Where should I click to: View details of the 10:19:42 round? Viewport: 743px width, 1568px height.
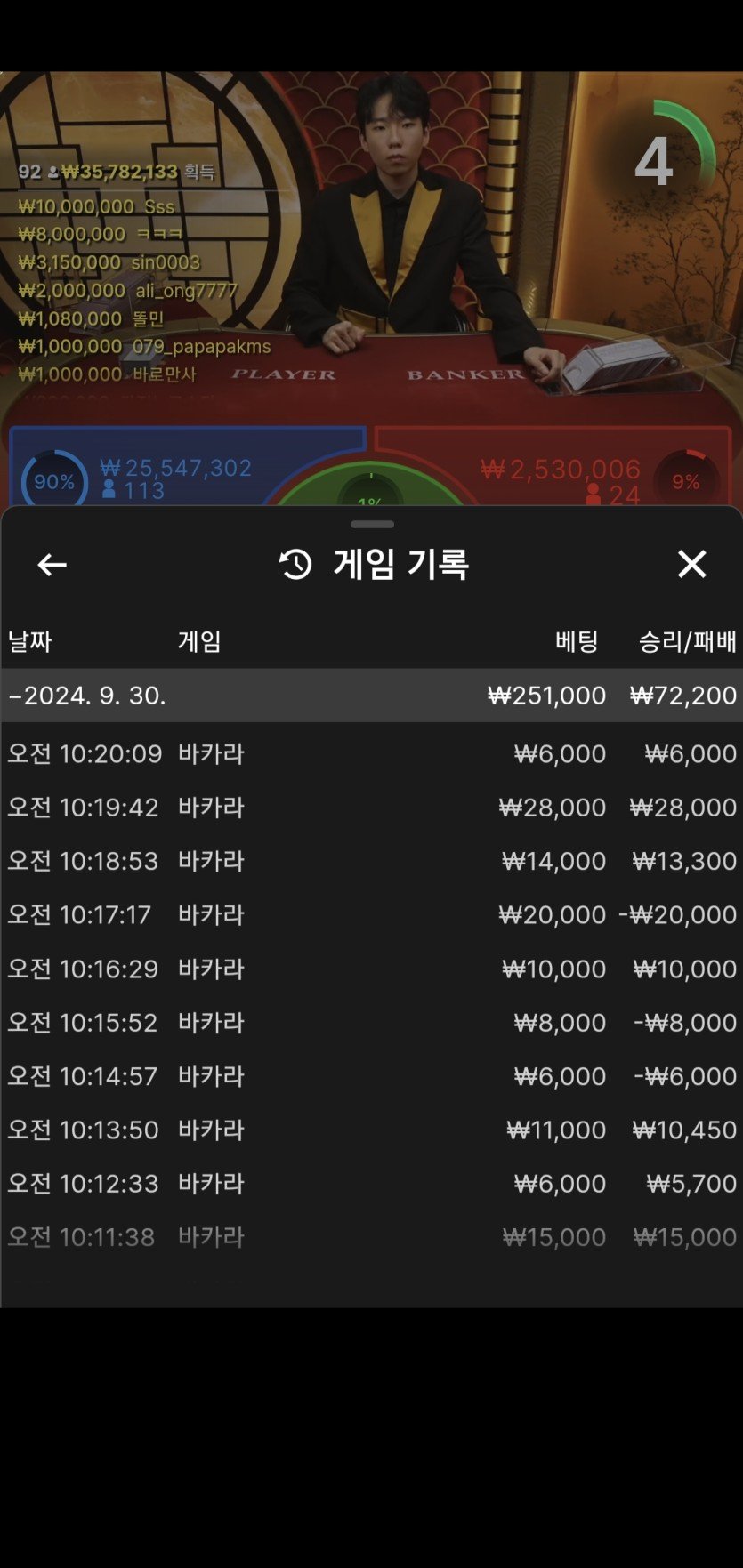371,808
